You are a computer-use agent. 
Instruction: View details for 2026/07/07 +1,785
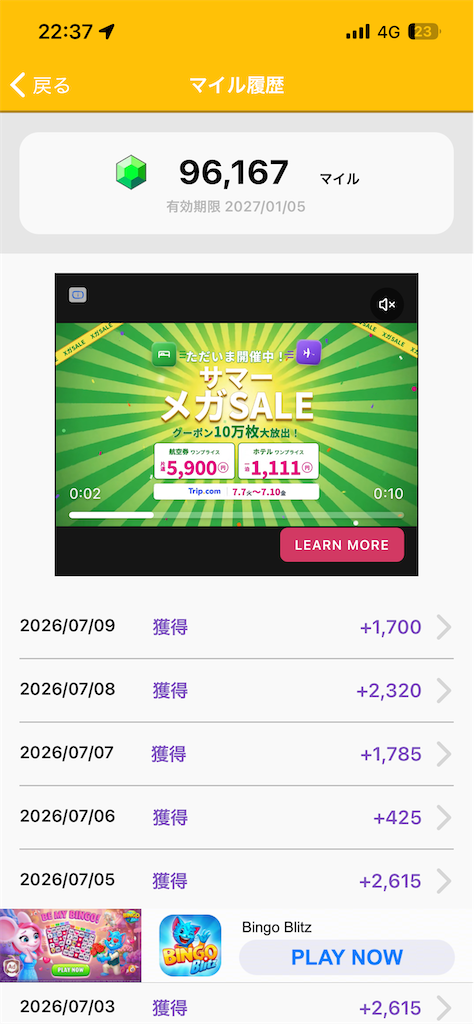click(236, 754)
